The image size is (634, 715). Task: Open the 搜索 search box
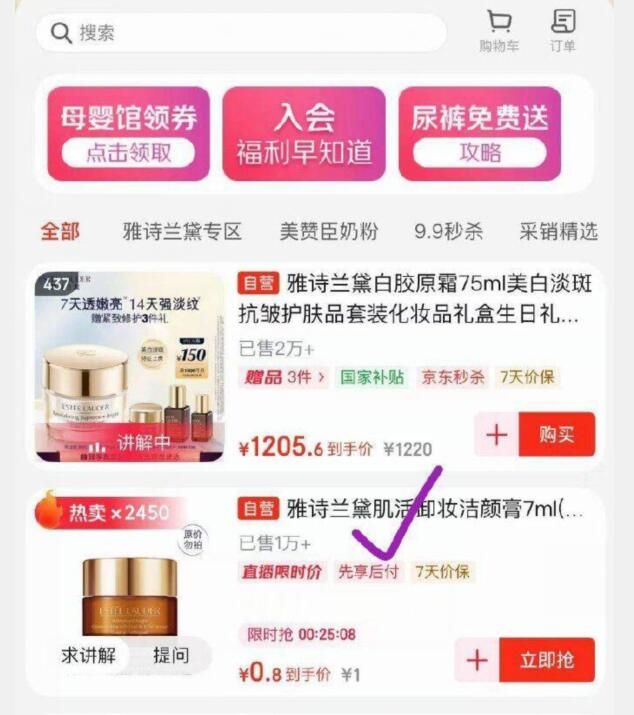pyautogui.click(x=240, y=33)
